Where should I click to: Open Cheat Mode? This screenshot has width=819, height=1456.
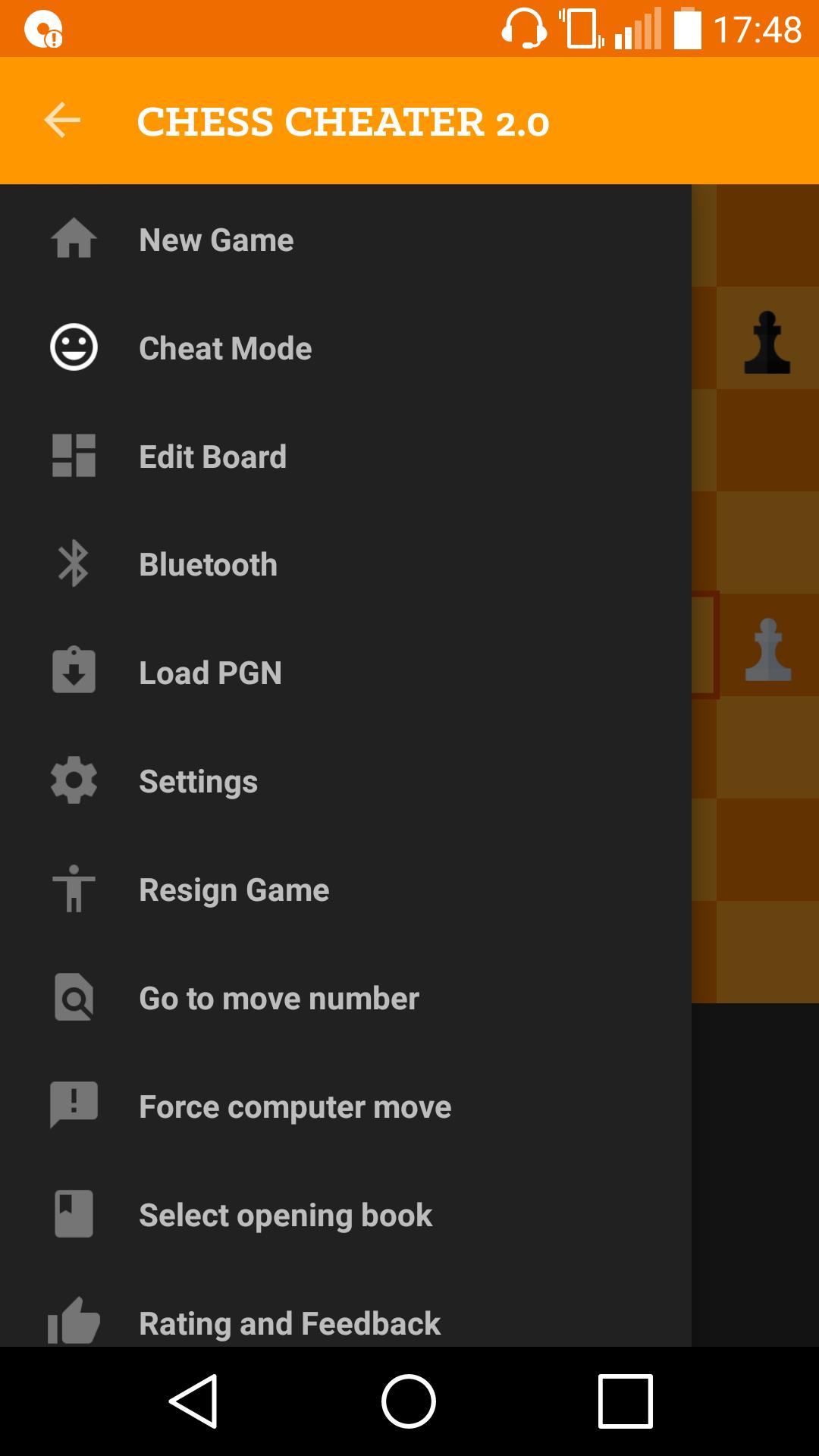pyautogui.click(x=225, y=348)
